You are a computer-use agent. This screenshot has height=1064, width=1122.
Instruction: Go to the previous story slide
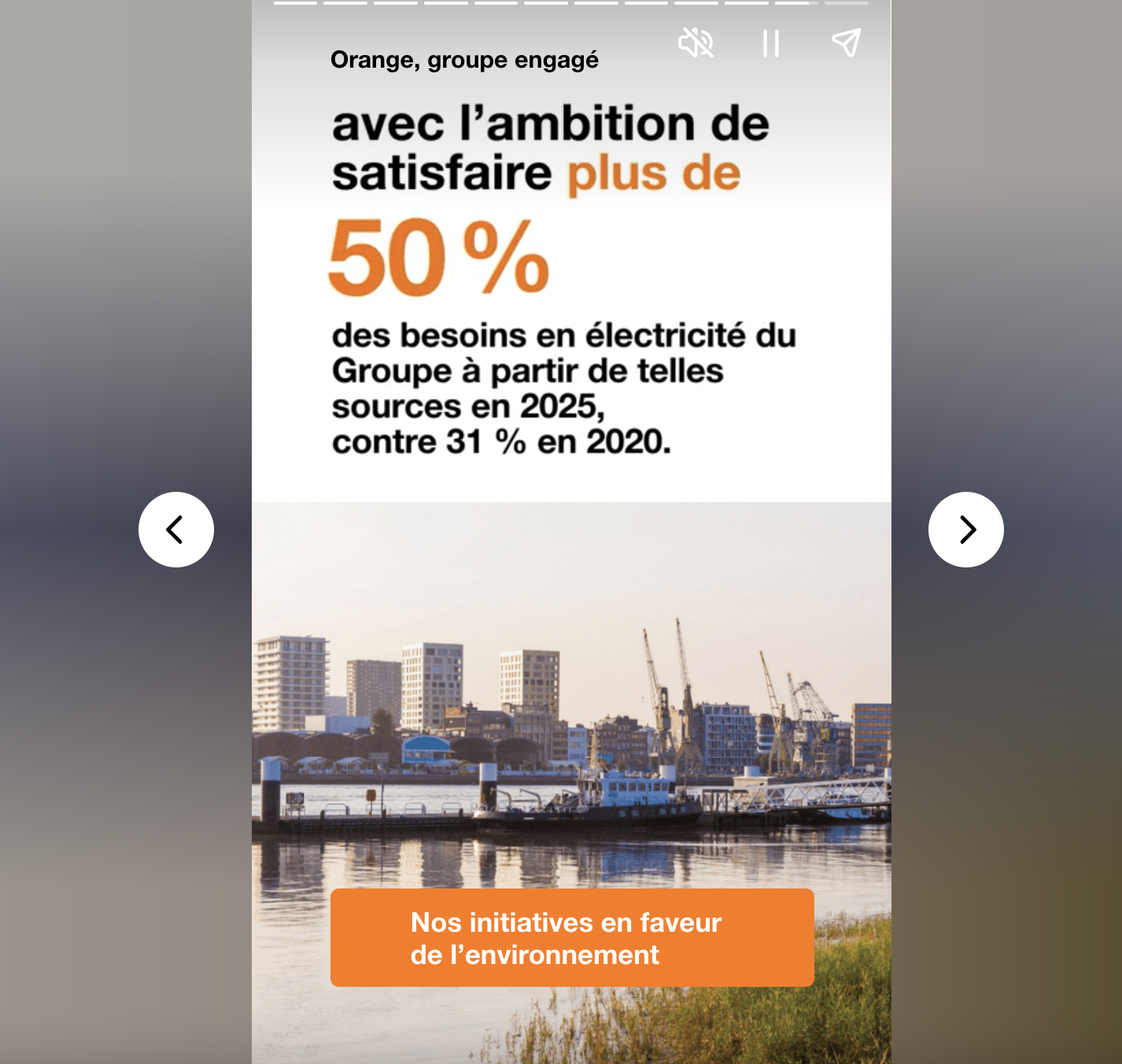coord(176,530)
